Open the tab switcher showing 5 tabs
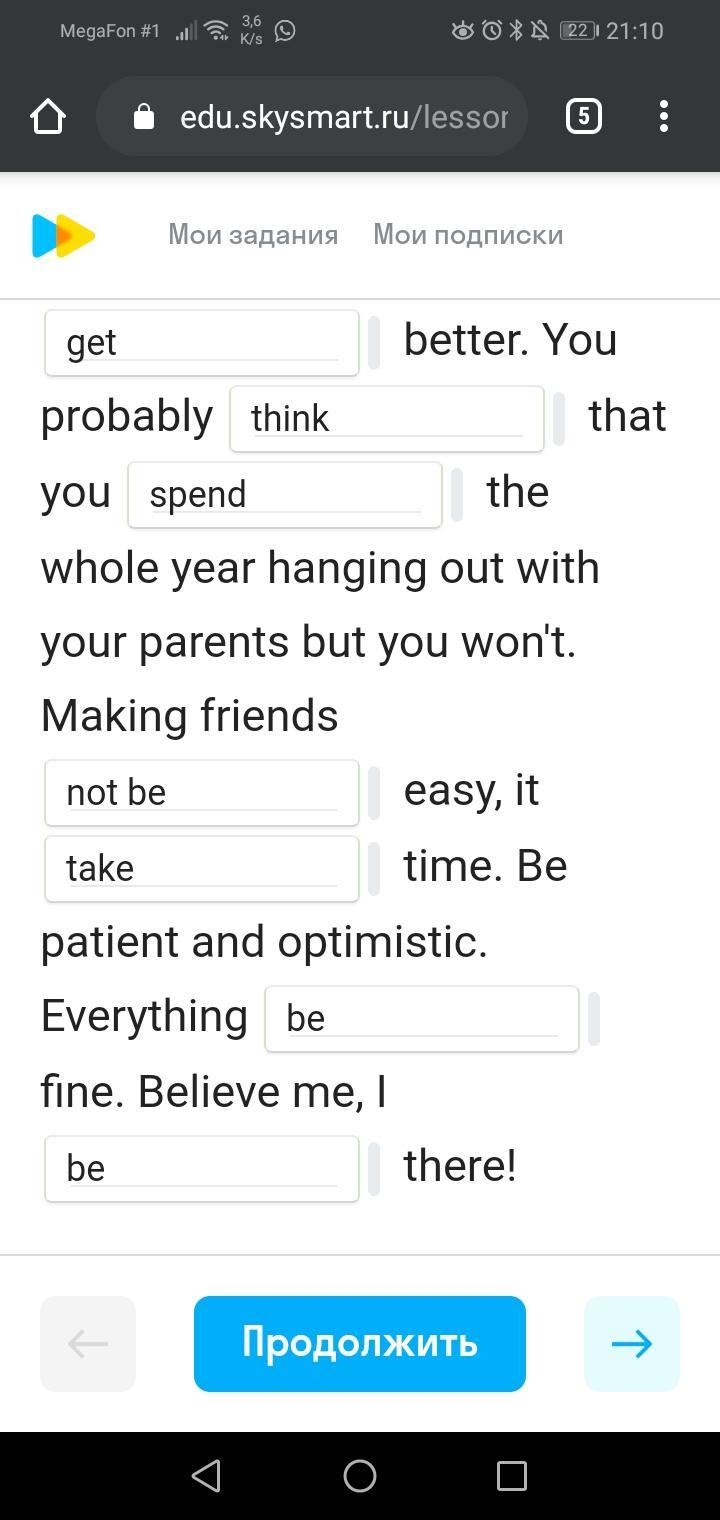Viewport: 720px width, 1520px height. (584, 117)
